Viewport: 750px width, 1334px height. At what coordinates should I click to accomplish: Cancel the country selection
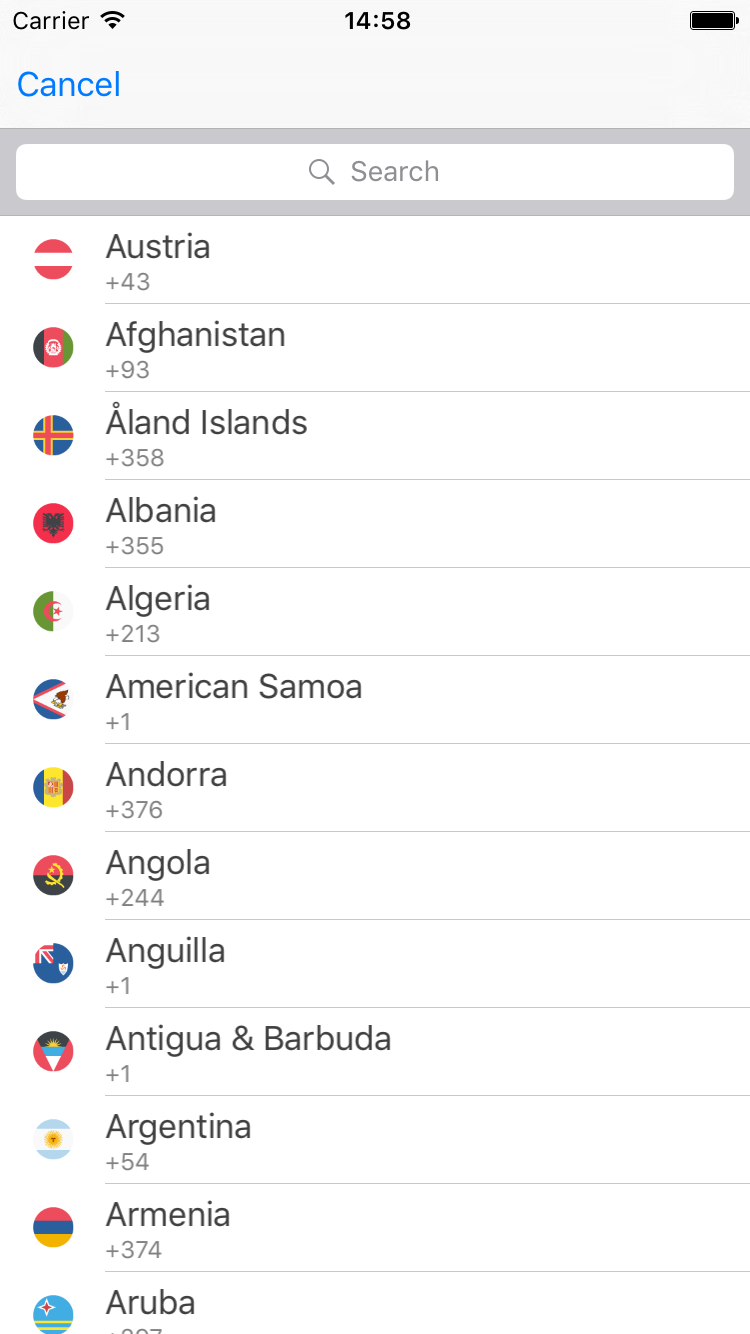pyautogui.click(x=69, y=85)
